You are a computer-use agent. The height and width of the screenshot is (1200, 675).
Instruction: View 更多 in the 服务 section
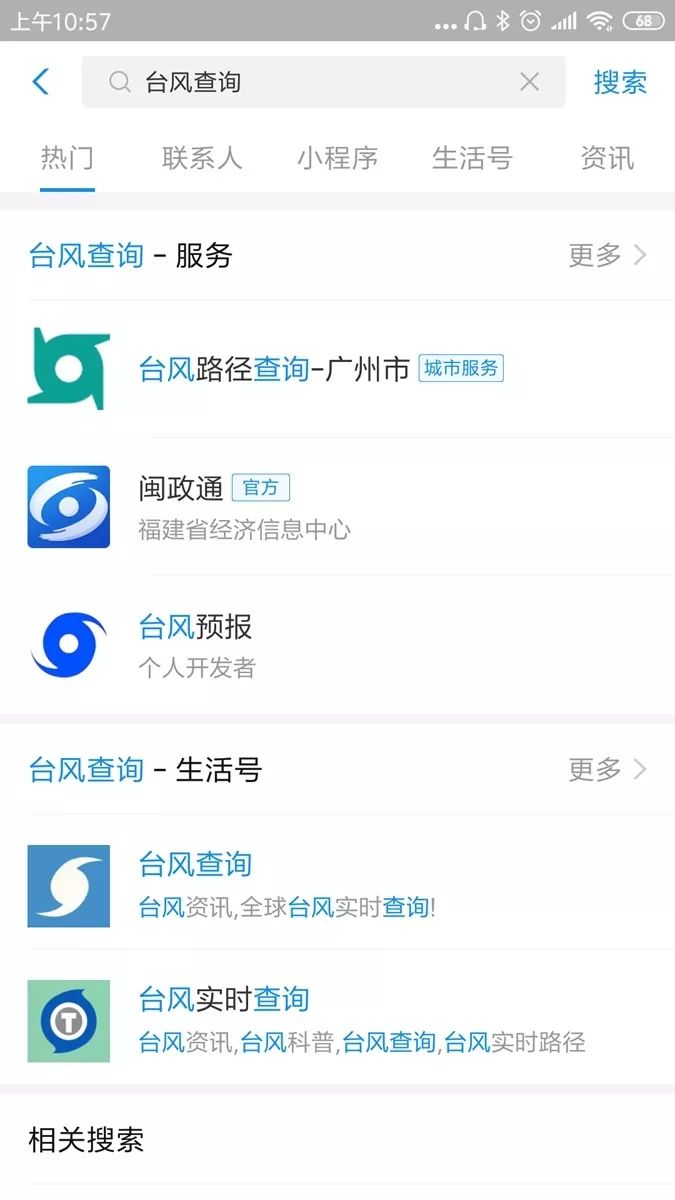click(607, 255)
